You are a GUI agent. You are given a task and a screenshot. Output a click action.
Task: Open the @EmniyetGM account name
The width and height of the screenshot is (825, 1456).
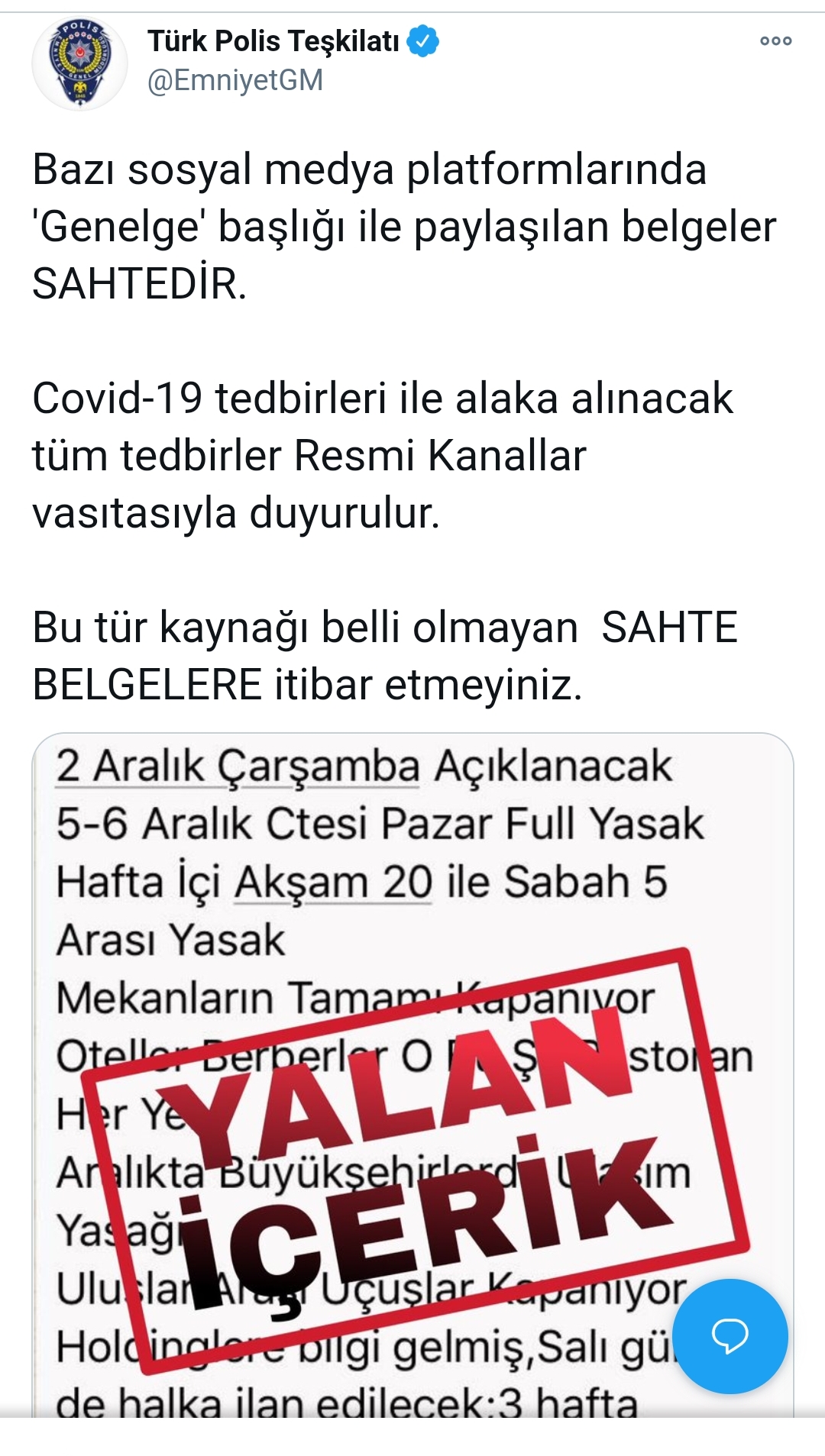click(x=235, y=80)
